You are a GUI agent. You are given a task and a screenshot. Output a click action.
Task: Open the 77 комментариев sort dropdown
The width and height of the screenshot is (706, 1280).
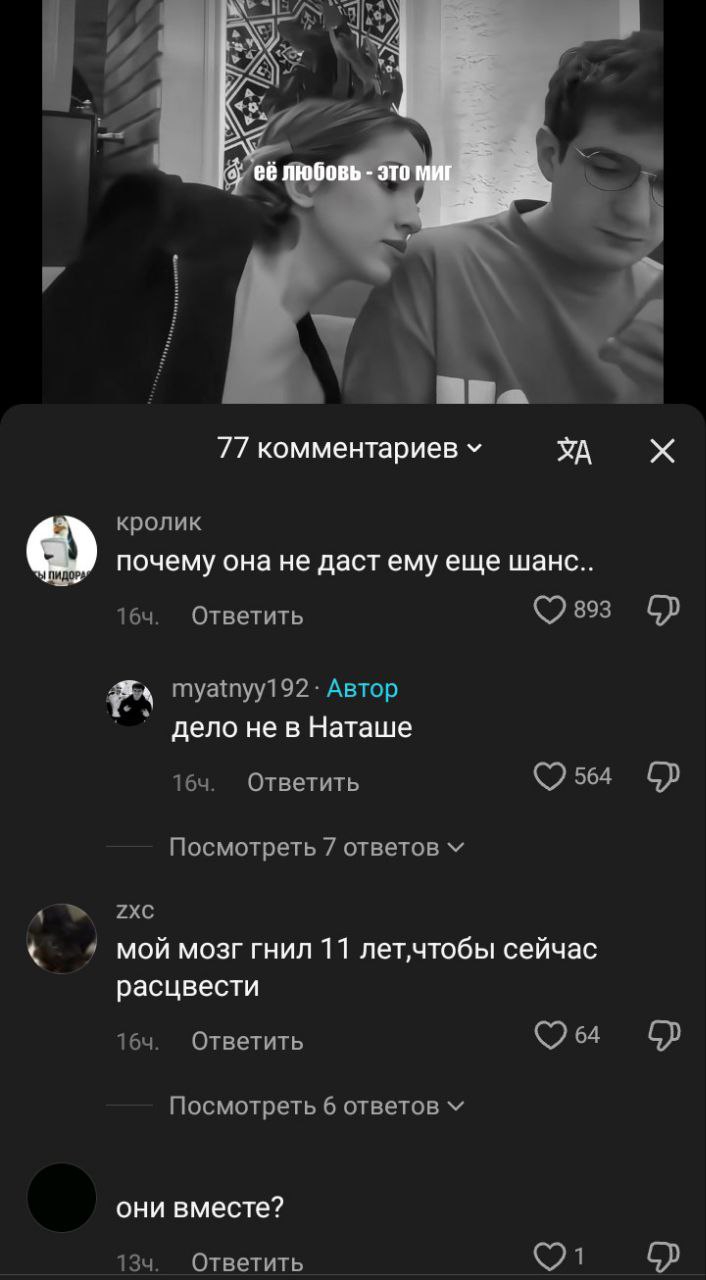tap(349, 449)
